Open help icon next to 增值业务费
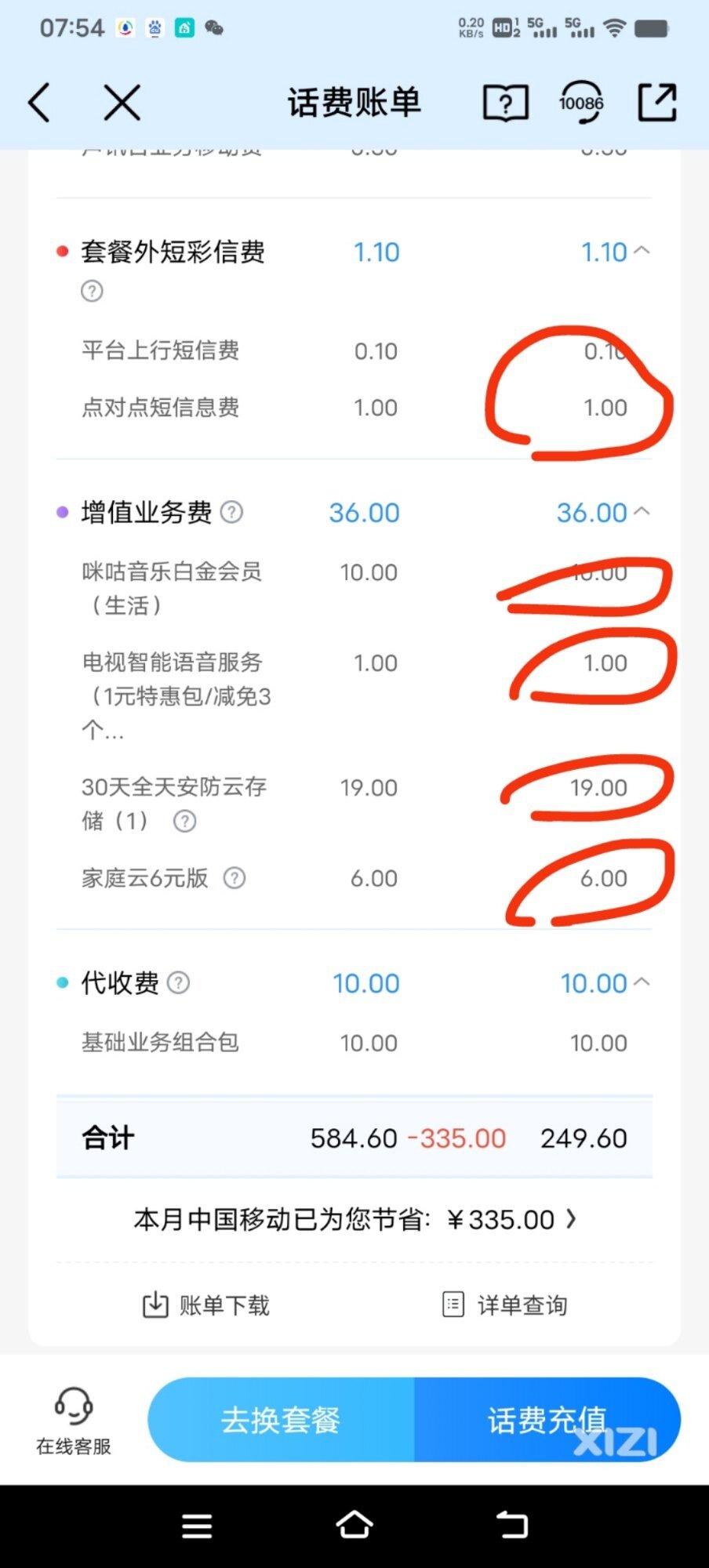 coord(231,512)
